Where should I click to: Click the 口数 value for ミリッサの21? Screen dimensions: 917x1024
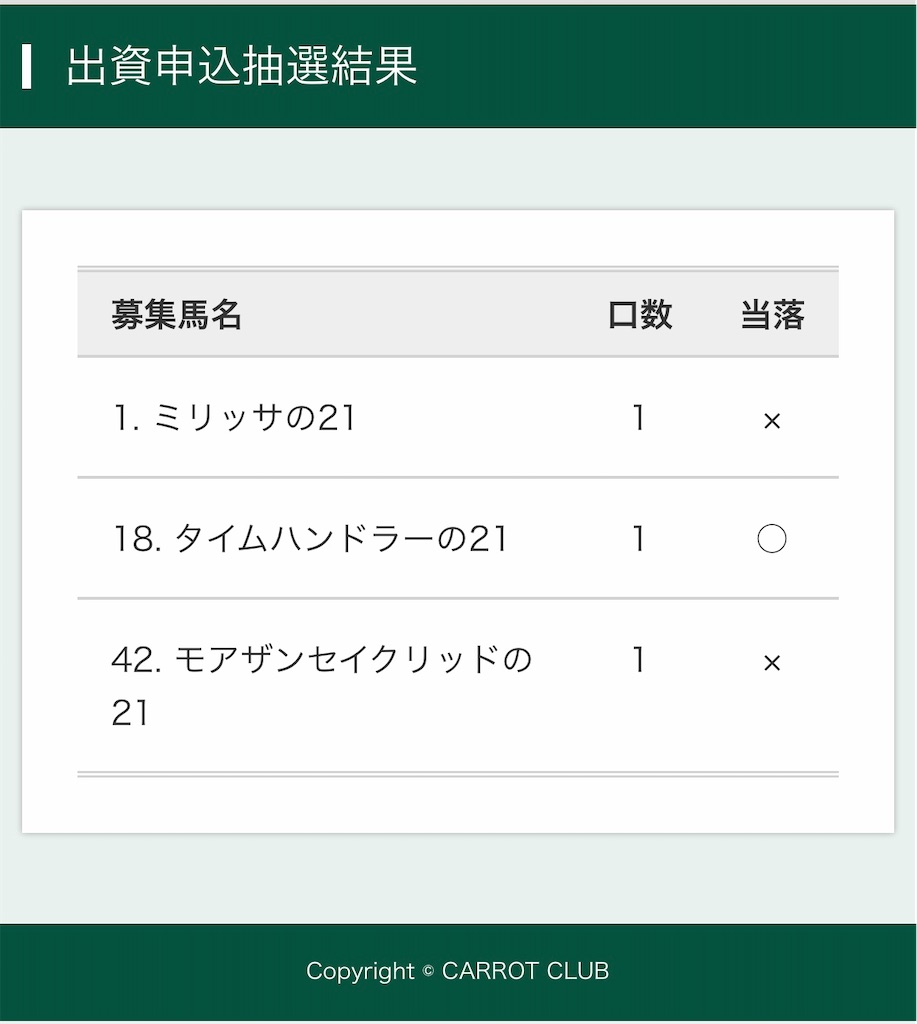click(x=637, y=418)
